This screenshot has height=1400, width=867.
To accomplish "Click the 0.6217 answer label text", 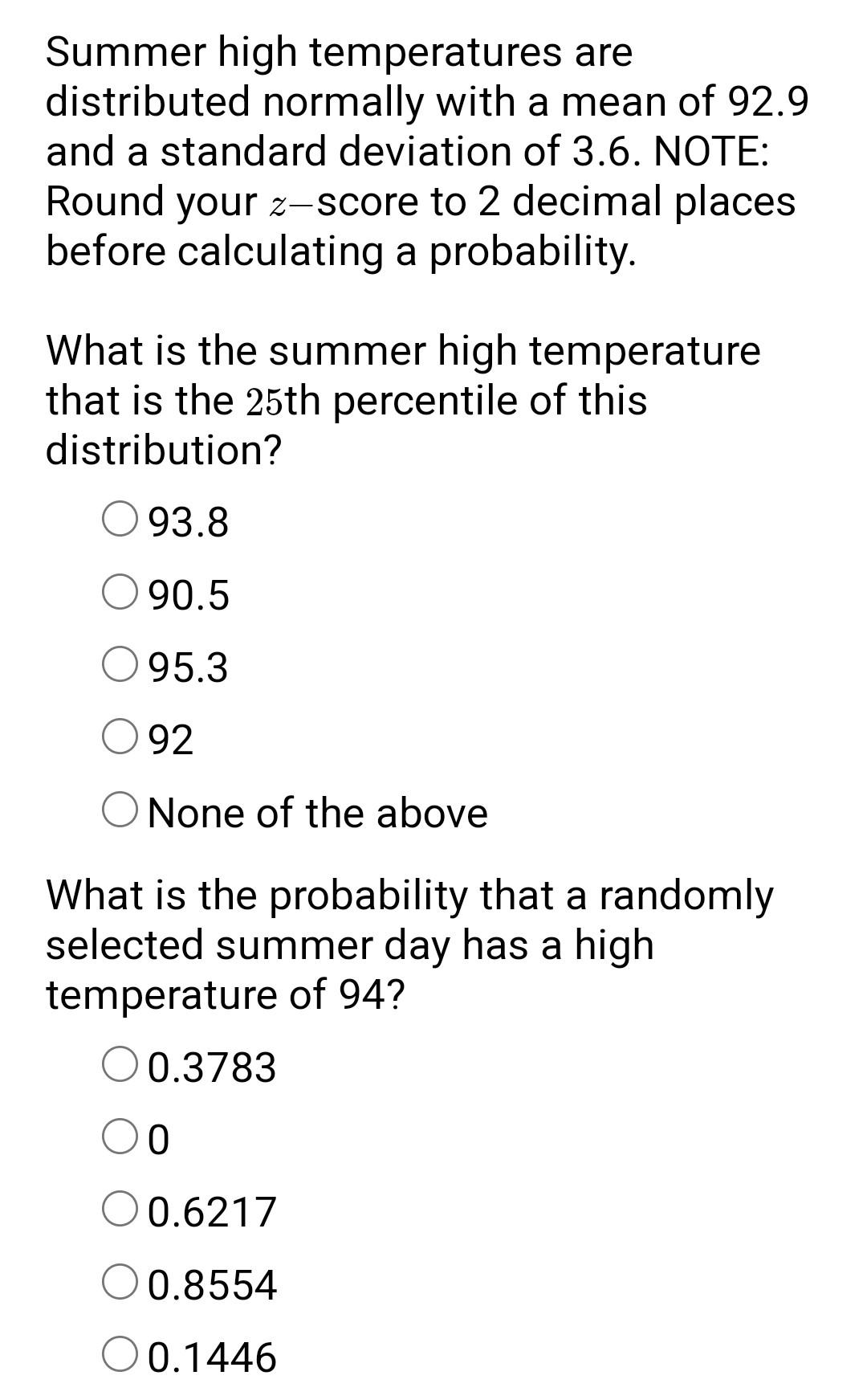I will [210, 1210].
